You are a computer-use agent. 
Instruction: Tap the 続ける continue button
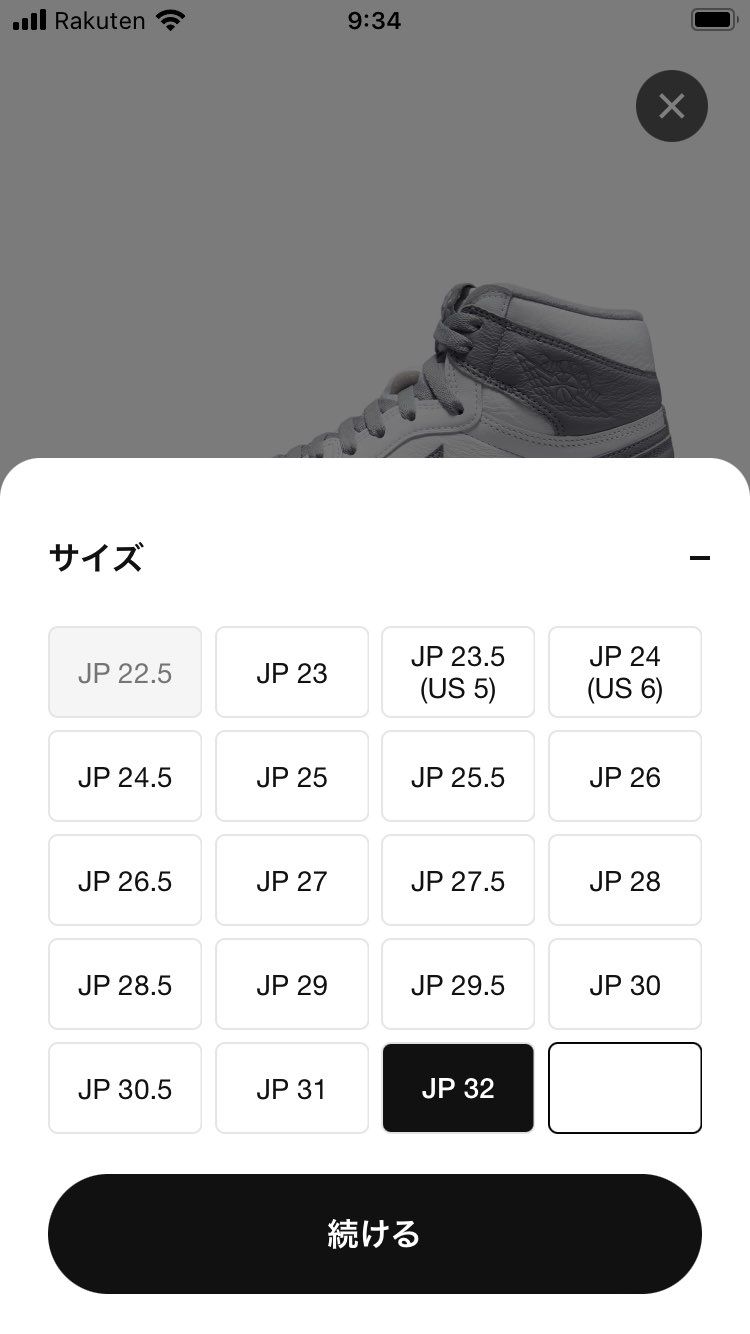pyautogui.click(x=375, y=1234)
